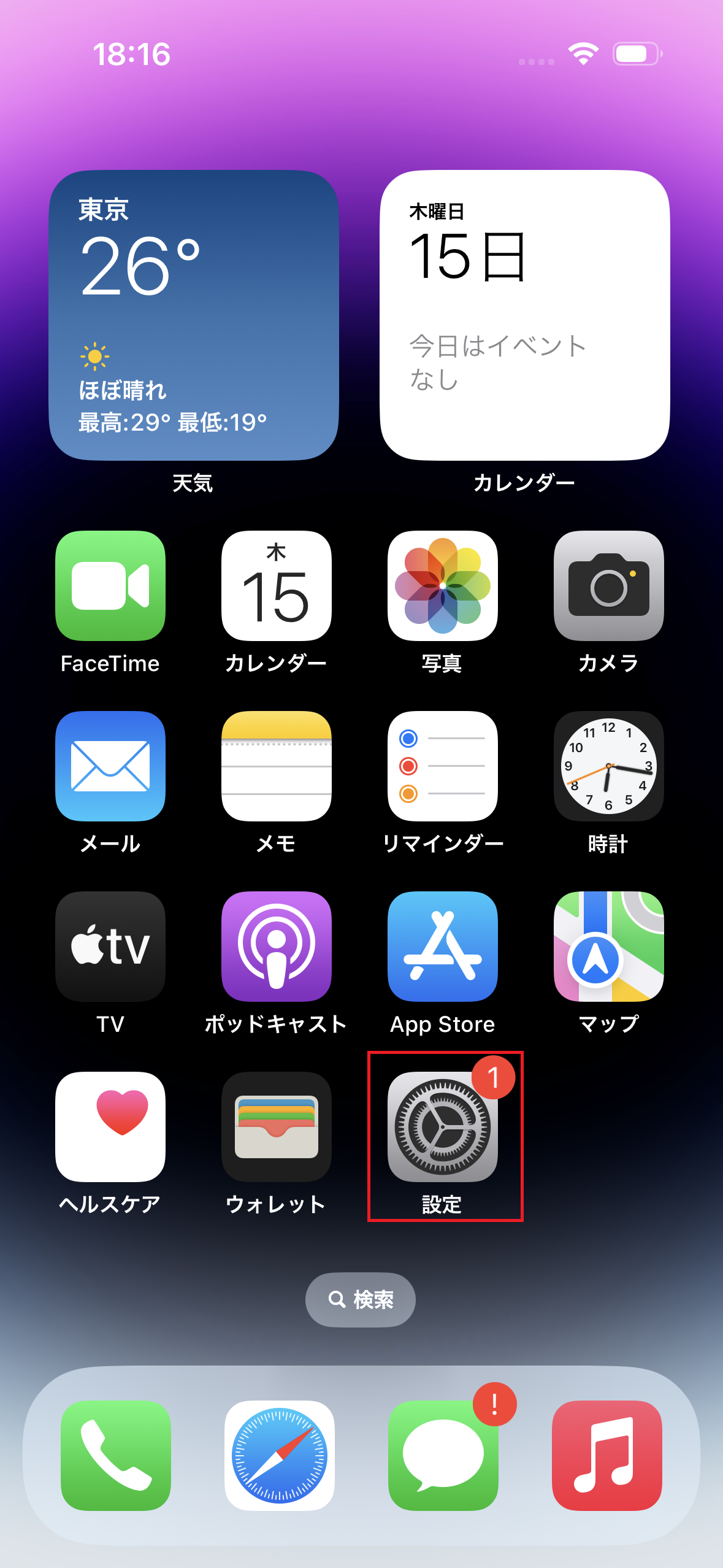Tap the 検索 search pill
Image resolution: width=723 pixels, height=1568 pixels.
coord(361,1299)
